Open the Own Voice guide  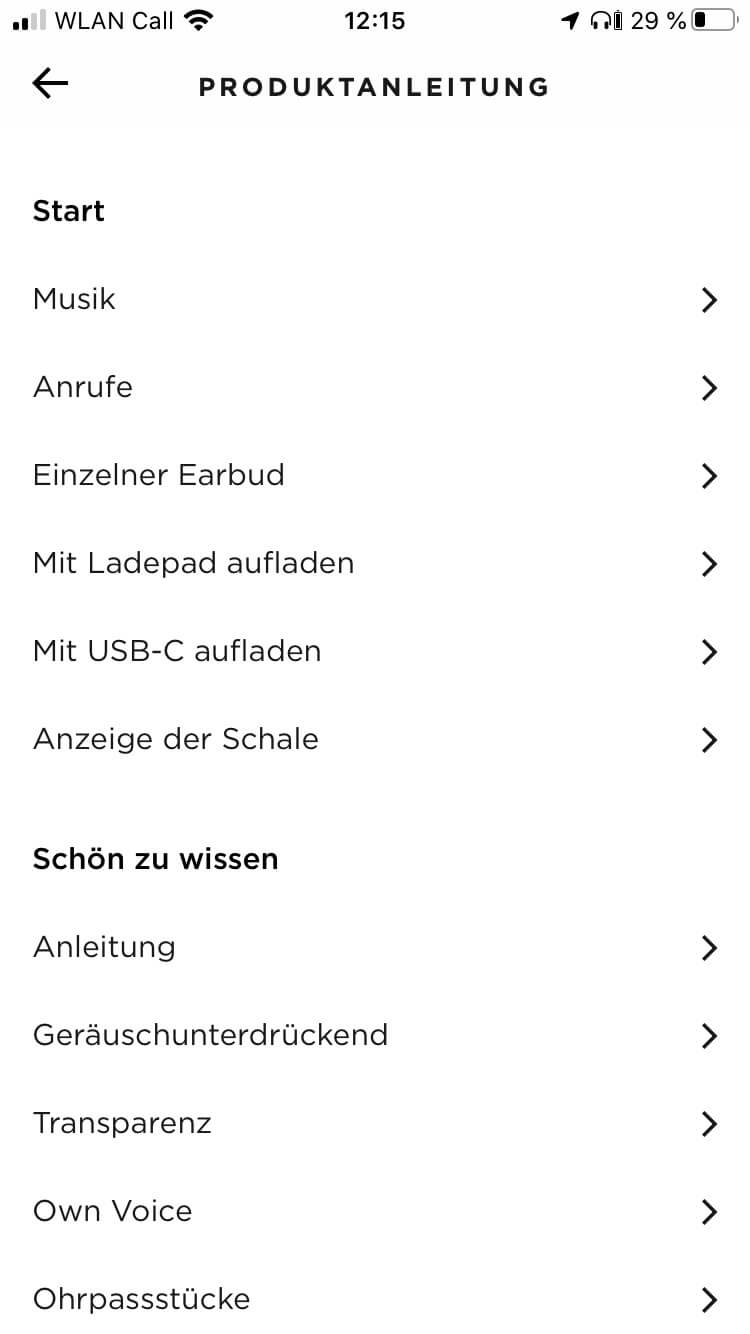pyautogui.click(x=375, y=1211)
